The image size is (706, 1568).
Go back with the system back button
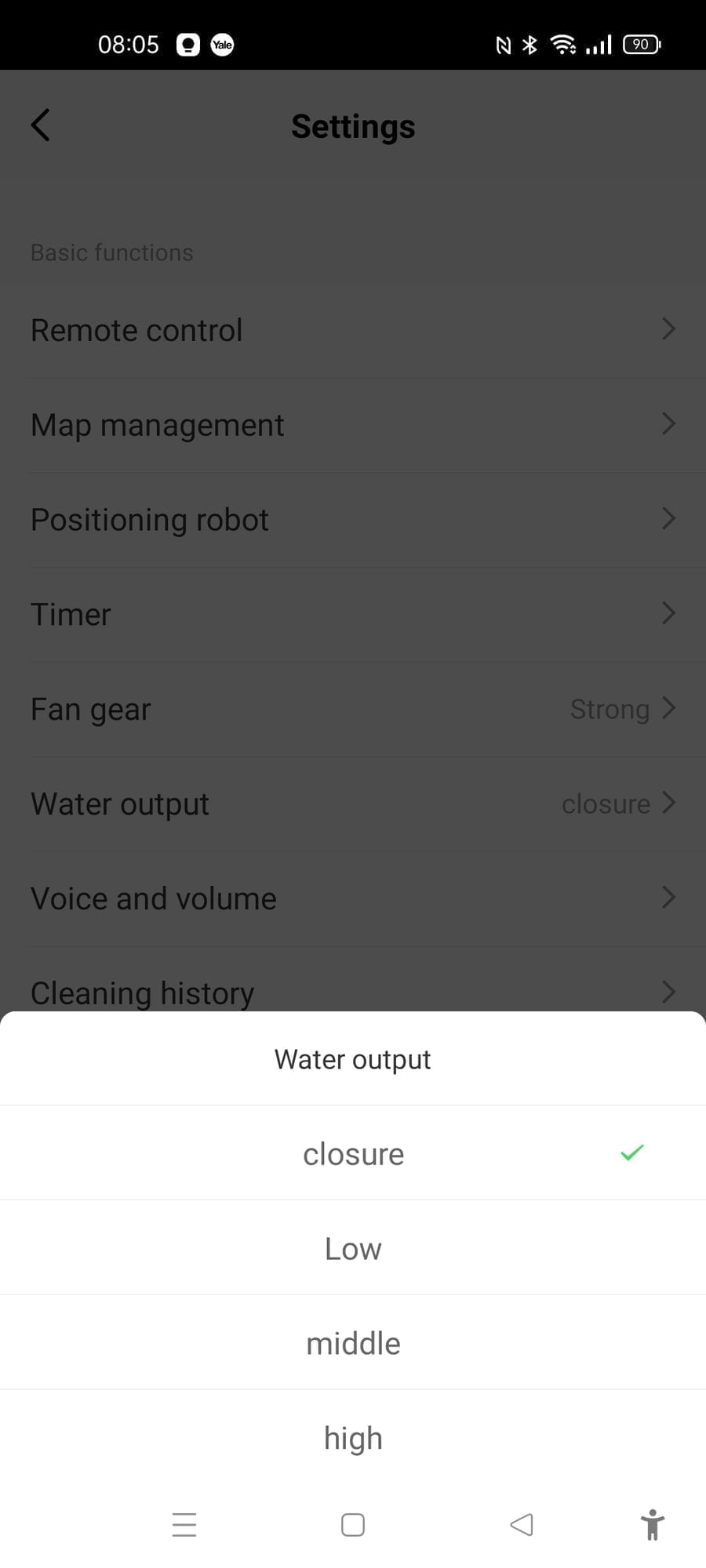[x=522, y=1525]
